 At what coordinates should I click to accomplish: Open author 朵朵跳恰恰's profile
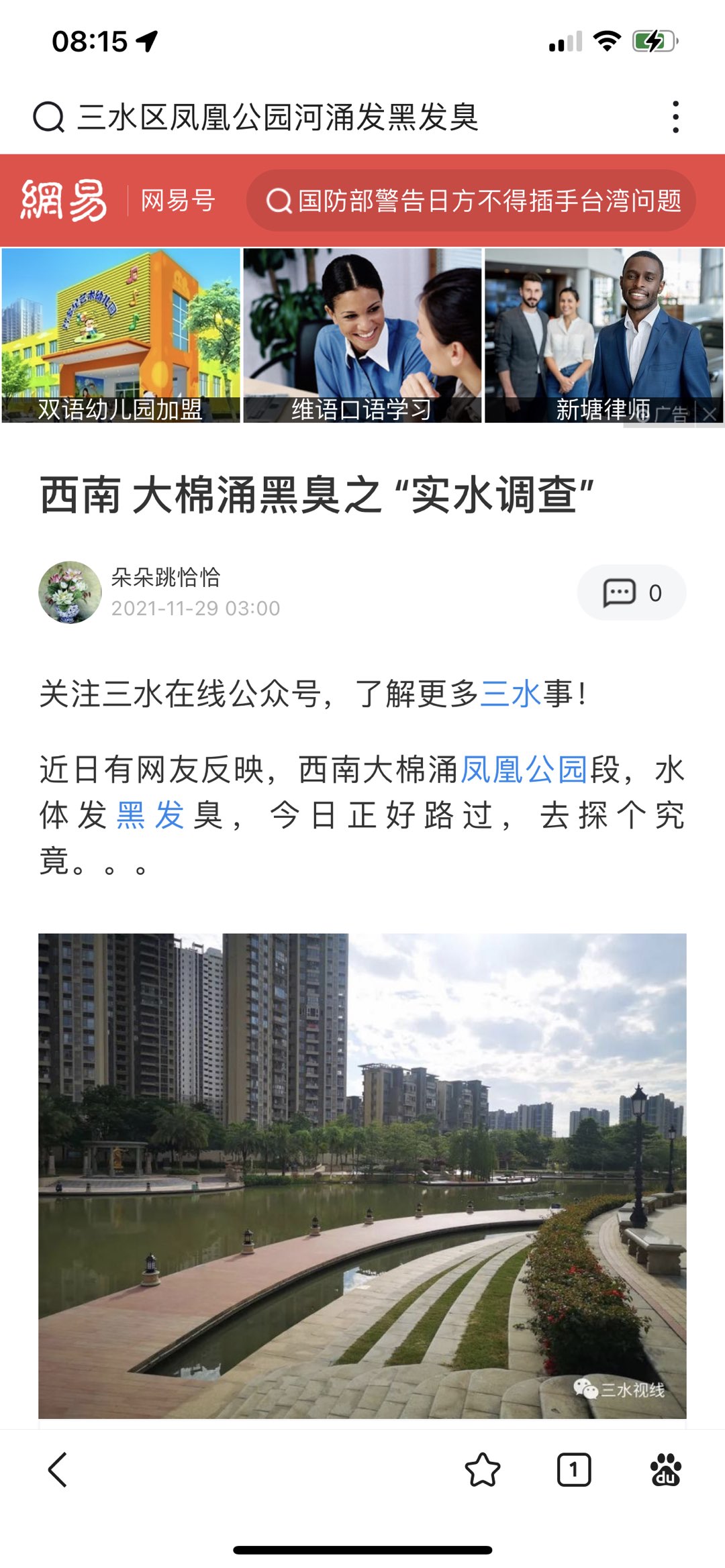(70, 592)
